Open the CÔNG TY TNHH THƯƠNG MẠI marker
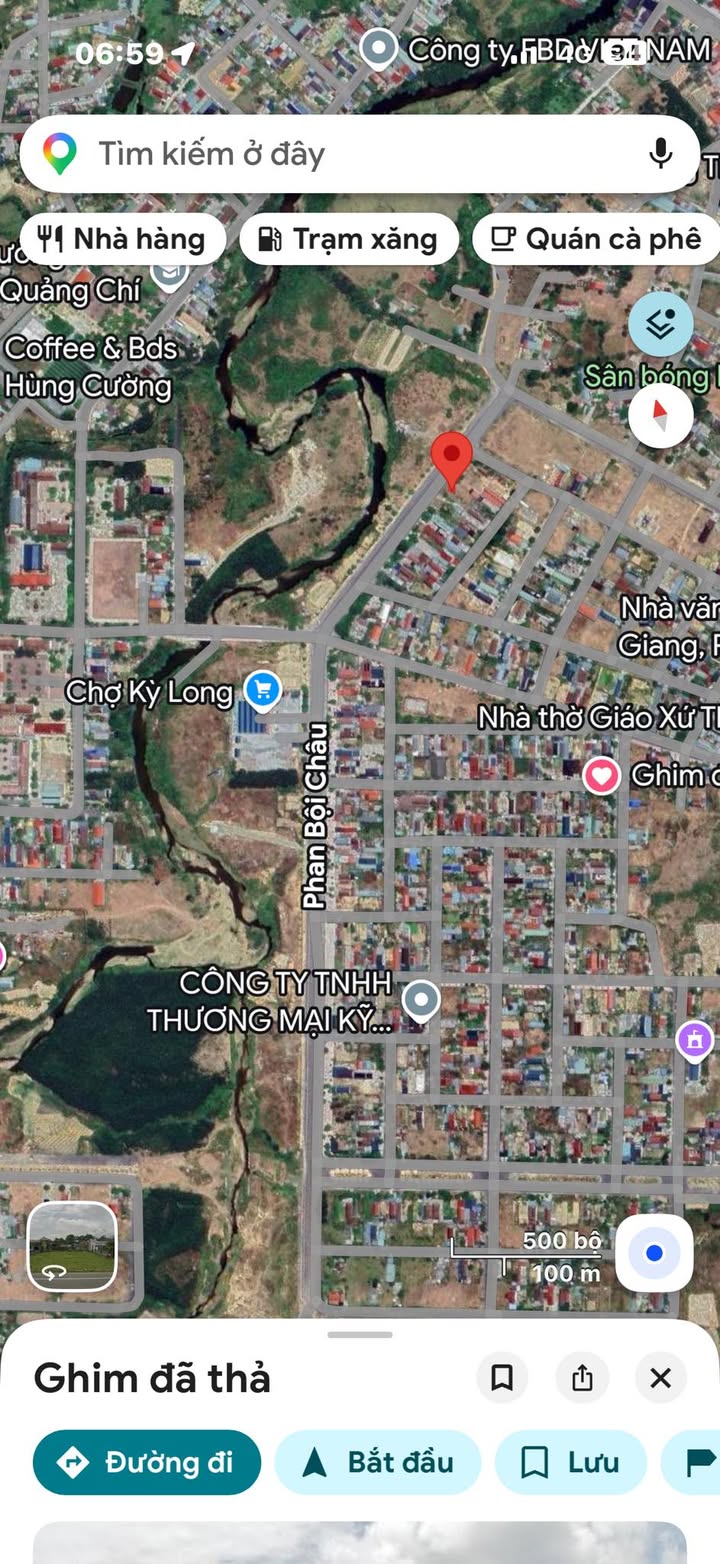This screenshot has height=1564, width=720. [x=421, y=999]
